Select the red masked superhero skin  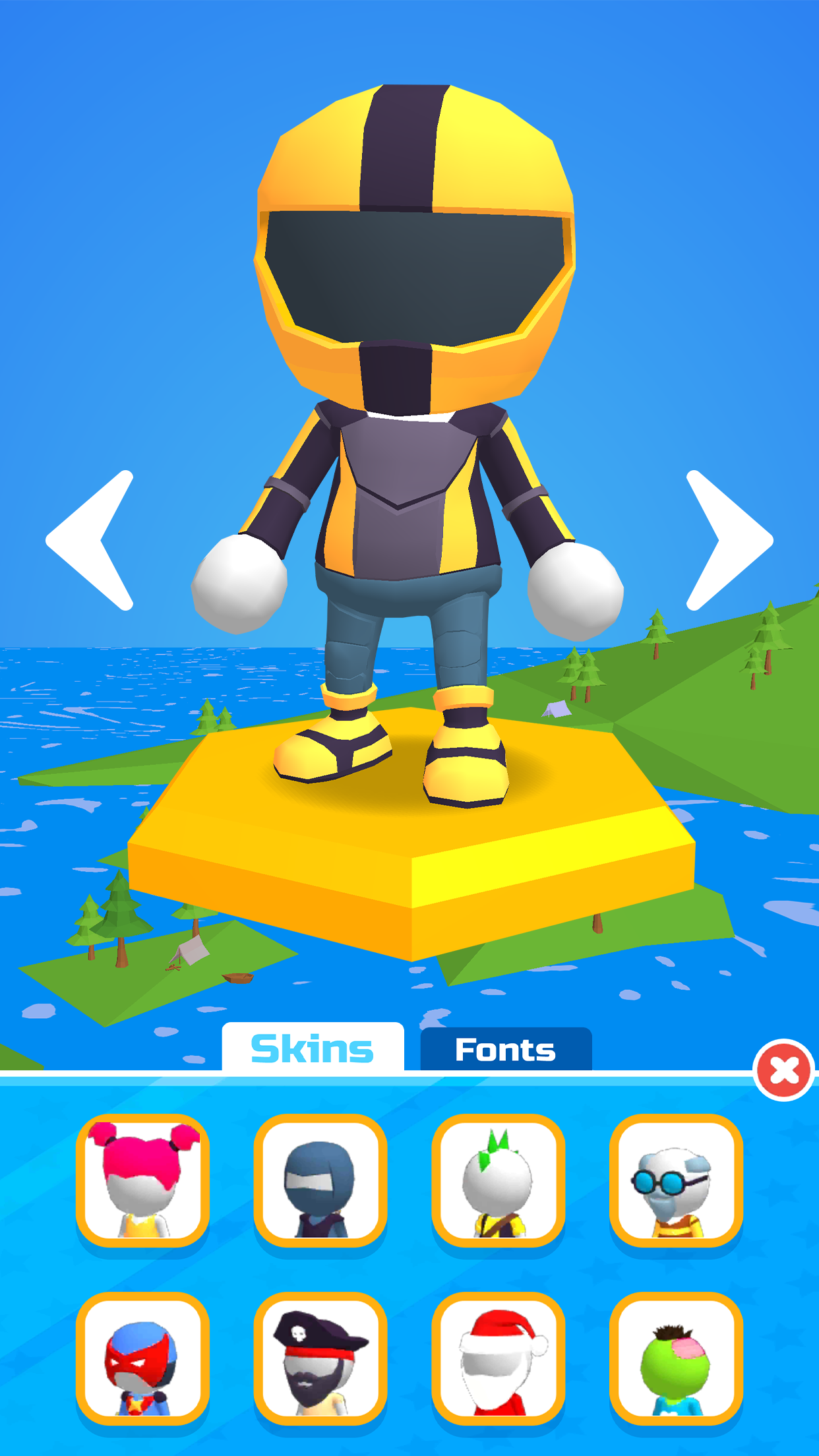click(x=142, y=1358)
